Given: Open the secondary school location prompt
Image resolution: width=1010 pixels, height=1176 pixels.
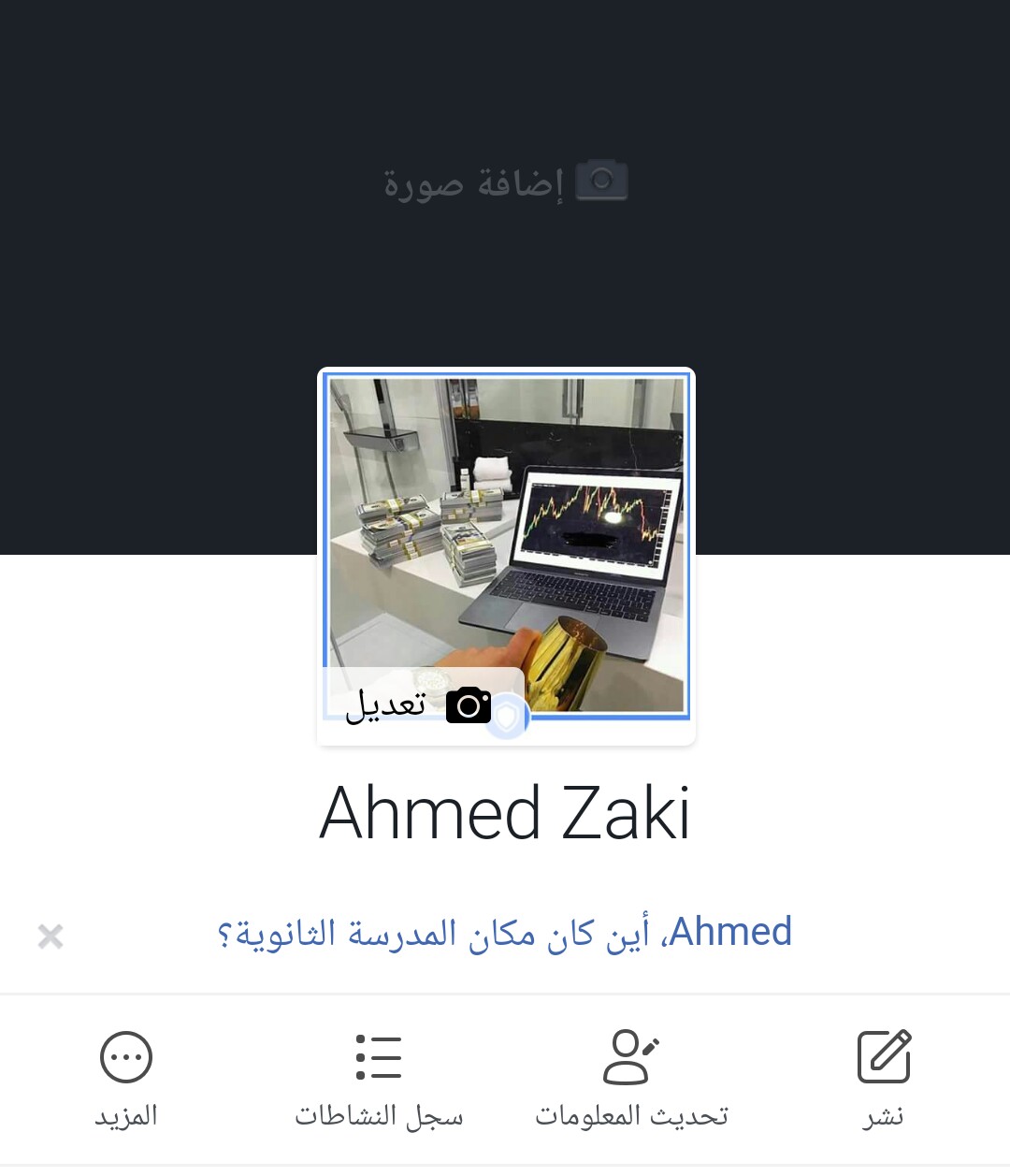Looking at the screenshot, I should pos(505,933).
